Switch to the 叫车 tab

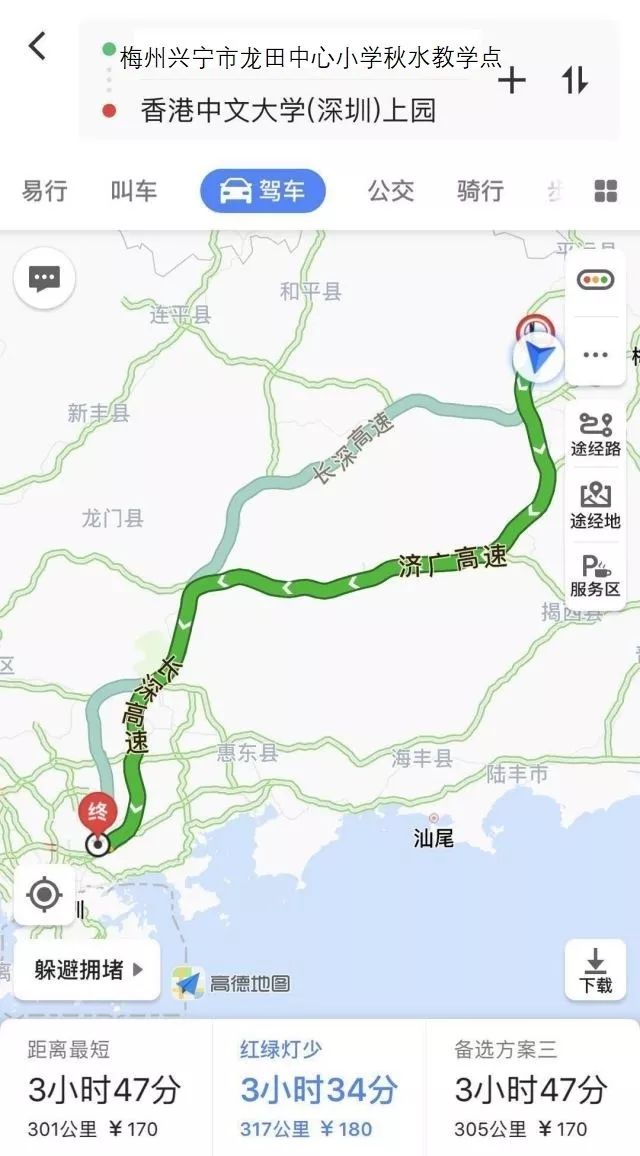134,191
